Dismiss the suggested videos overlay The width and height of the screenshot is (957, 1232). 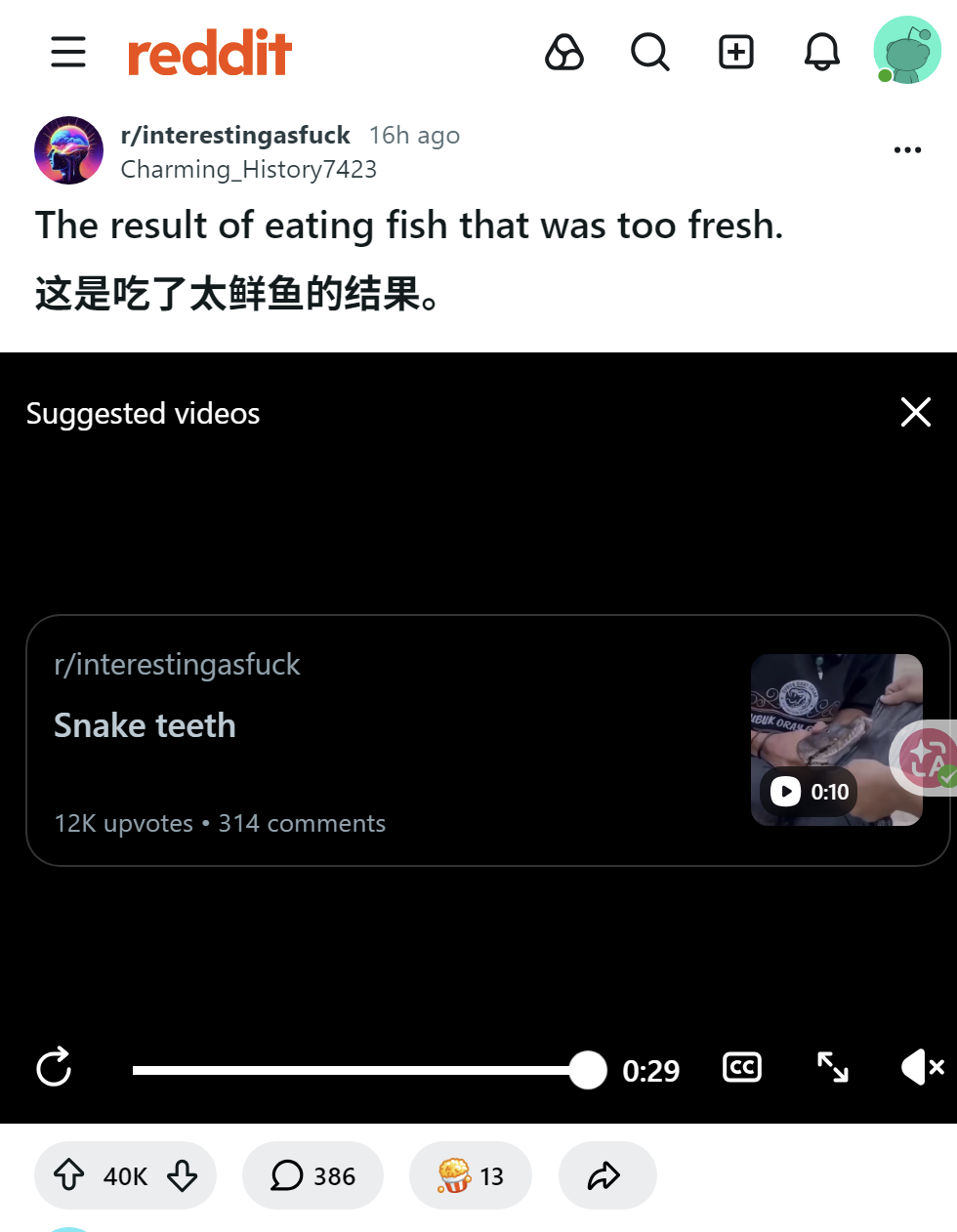tap(915, 412)
